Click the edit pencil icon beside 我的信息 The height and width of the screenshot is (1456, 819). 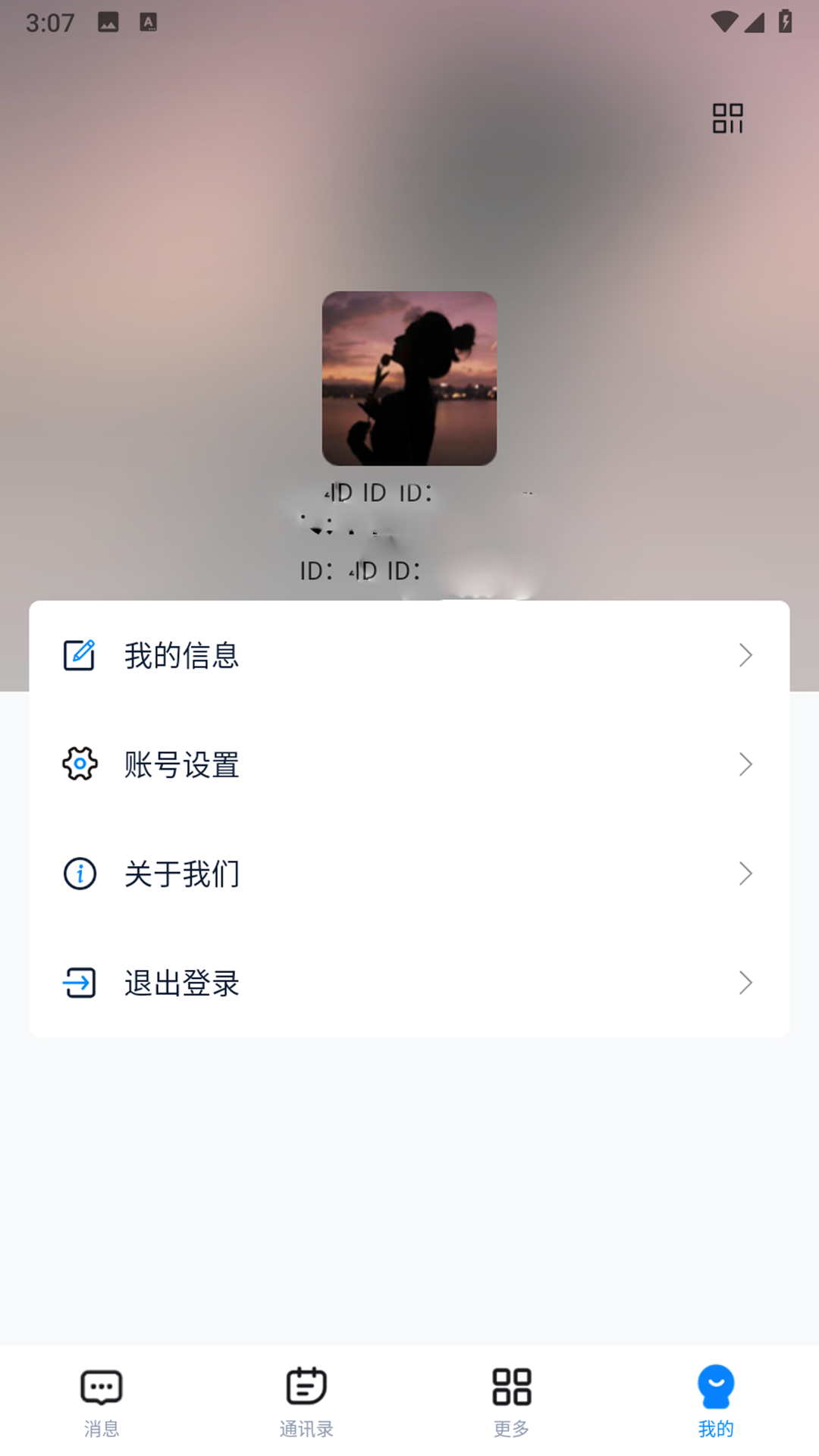[79, 654]
